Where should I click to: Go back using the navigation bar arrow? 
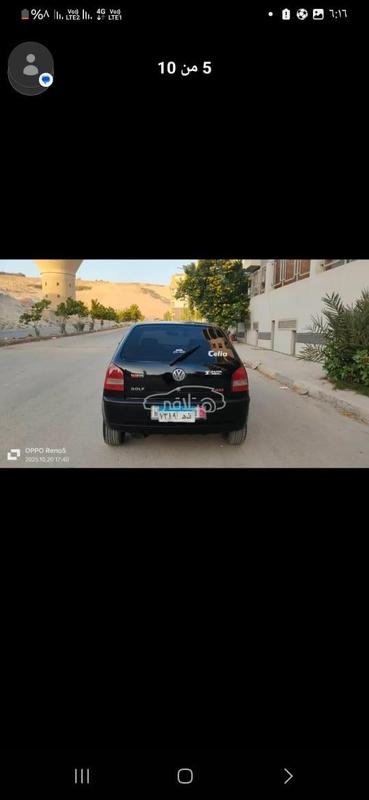pyautogui.click(x=288, y=776)
